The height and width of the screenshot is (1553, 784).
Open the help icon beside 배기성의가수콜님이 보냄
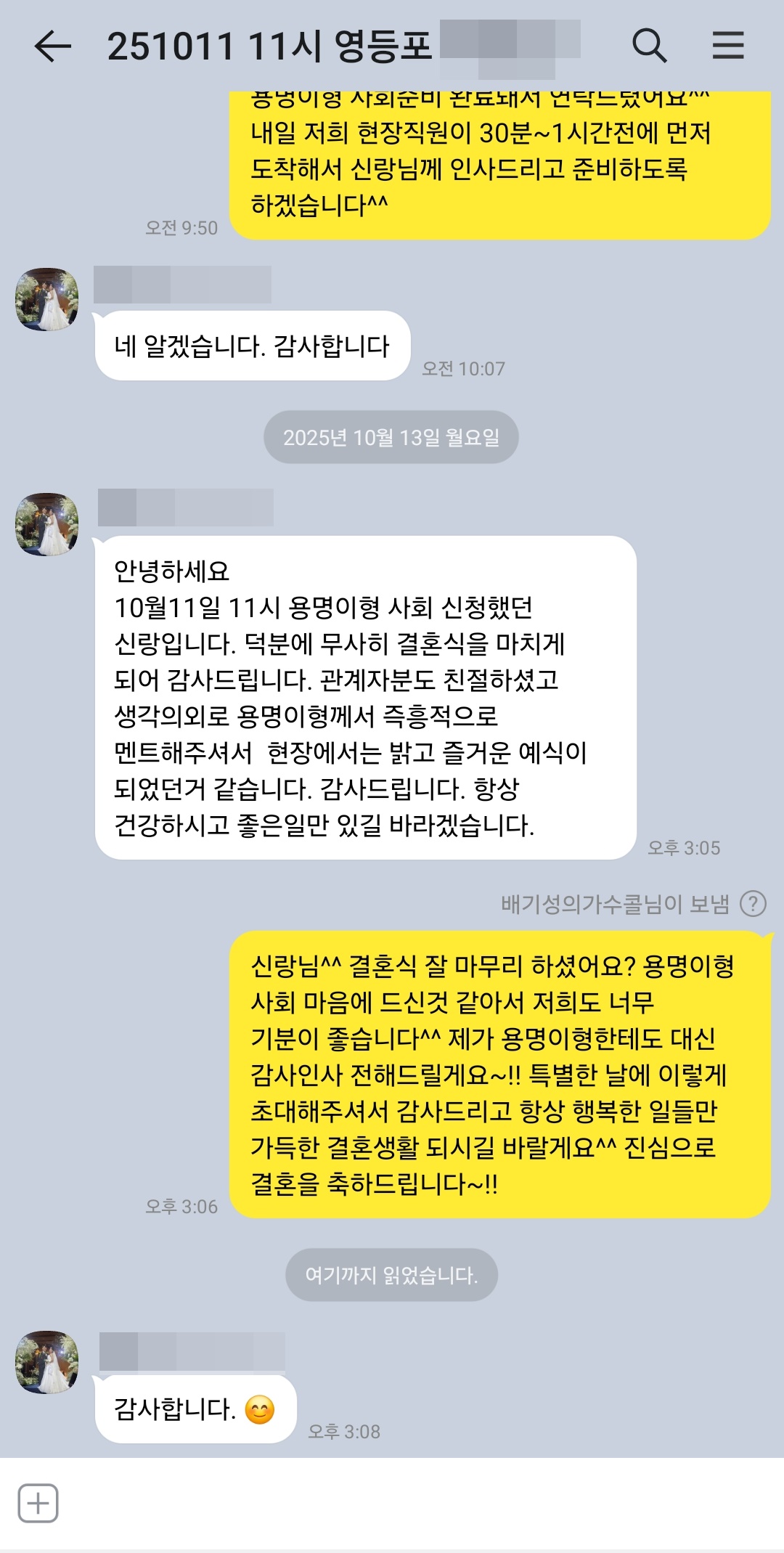pyautogui.click(x=753, y=904)
